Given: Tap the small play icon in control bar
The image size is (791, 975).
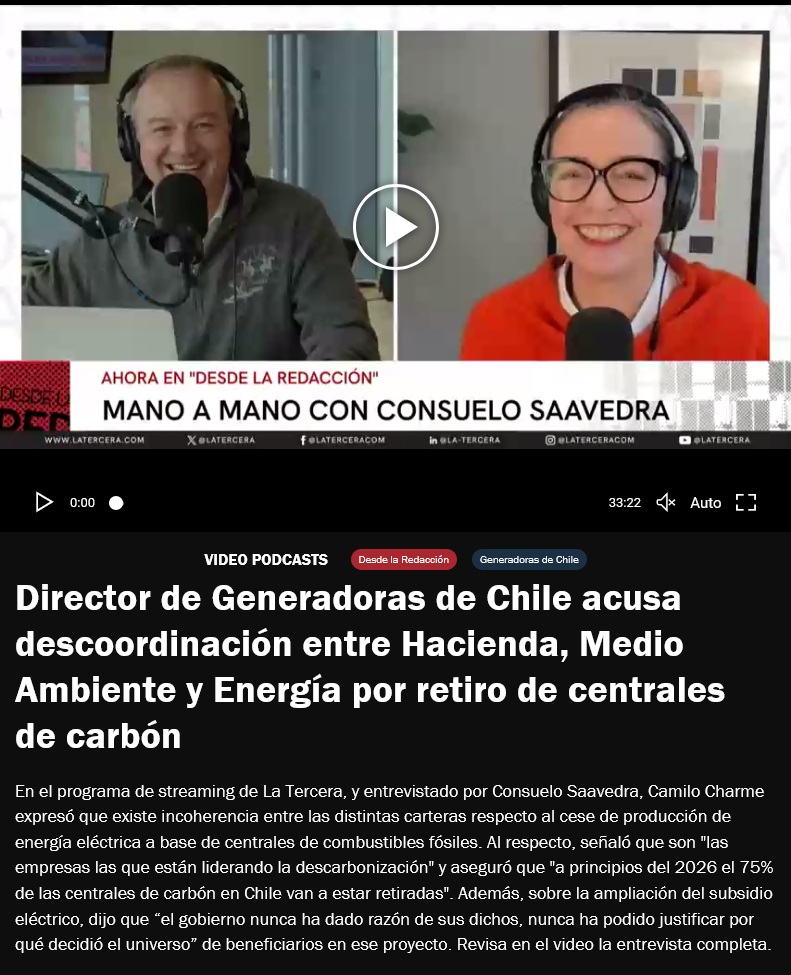Looking at the screenshot, I should (x=44, y=502).
